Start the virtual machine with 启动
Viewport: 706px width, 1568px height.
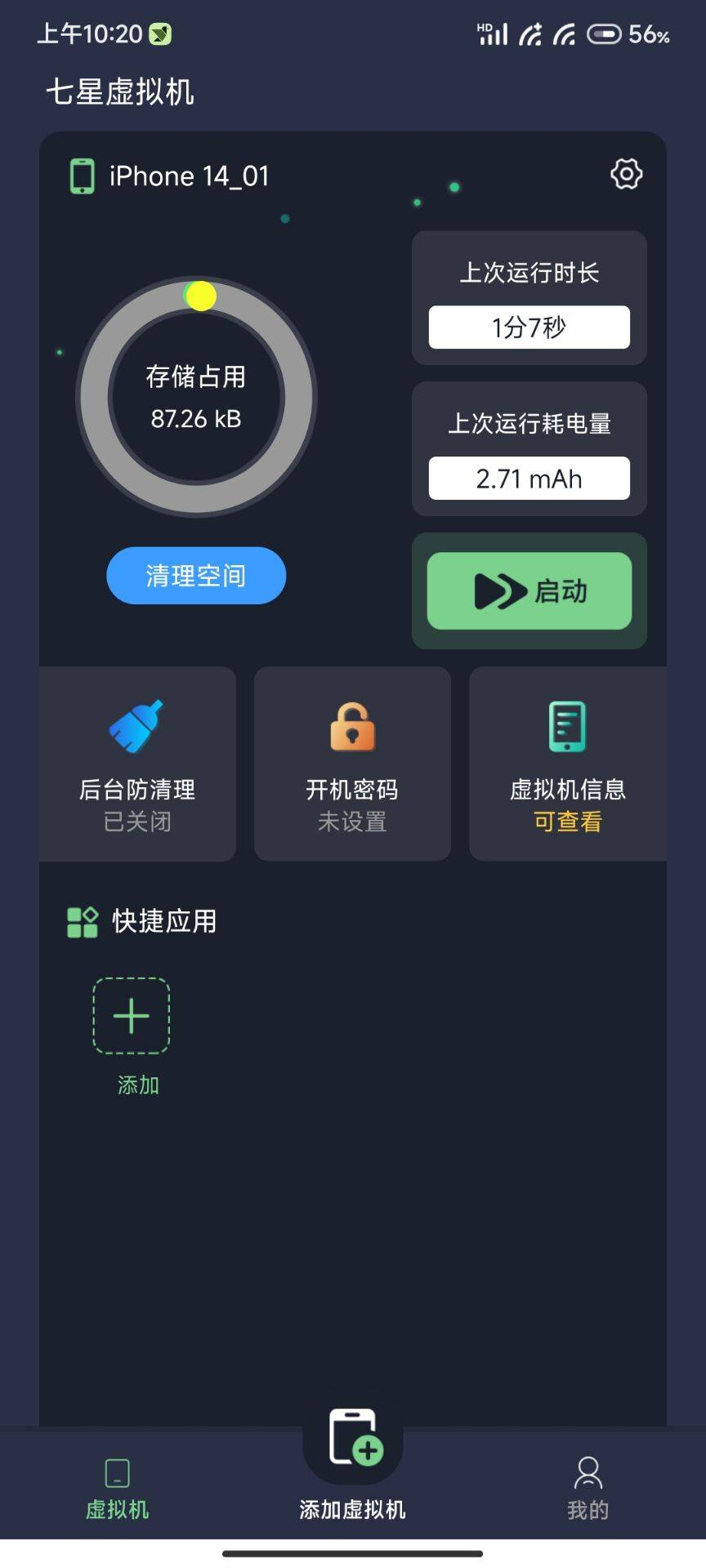pos(529,591)
